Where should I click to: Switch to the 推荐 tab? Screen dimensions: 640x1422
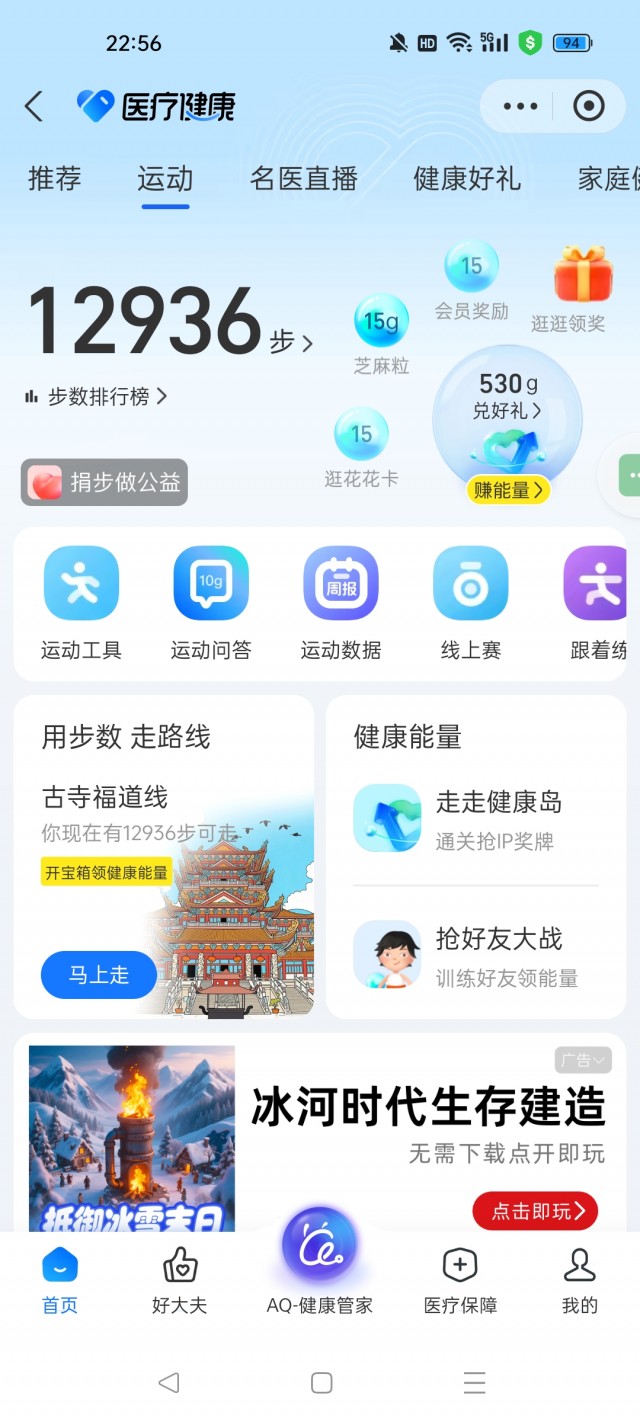[54, 179]
